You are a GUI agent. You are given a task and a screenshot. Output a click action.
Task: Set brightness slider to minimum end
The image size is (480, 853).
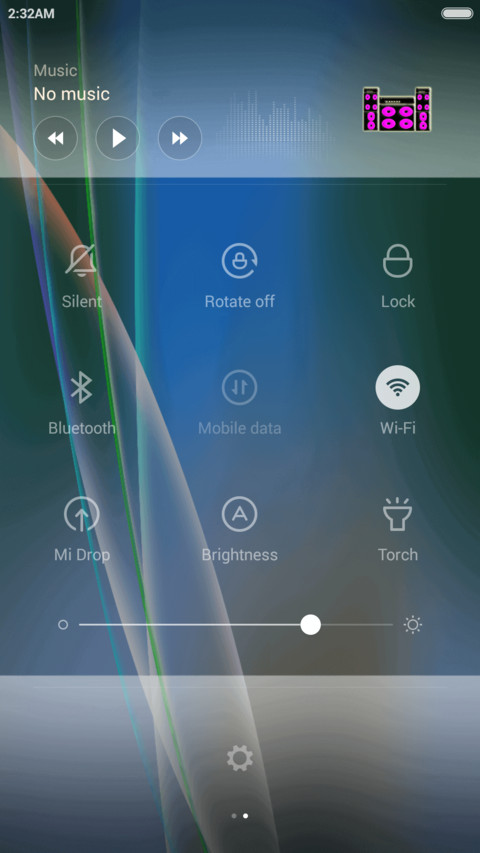pos(63,625)
